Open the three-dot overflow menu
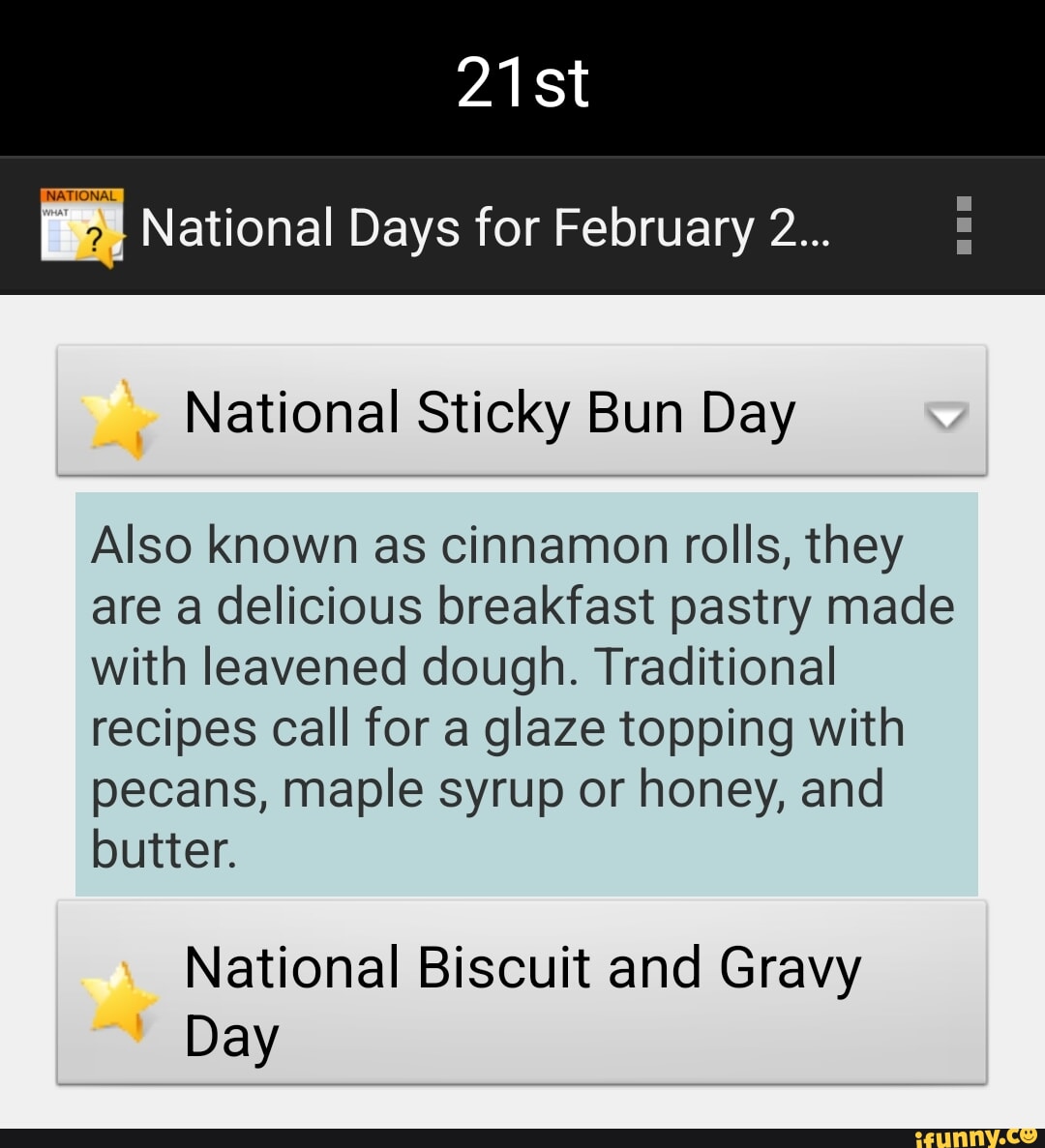 pyautogui.click(x=963, y=226)
